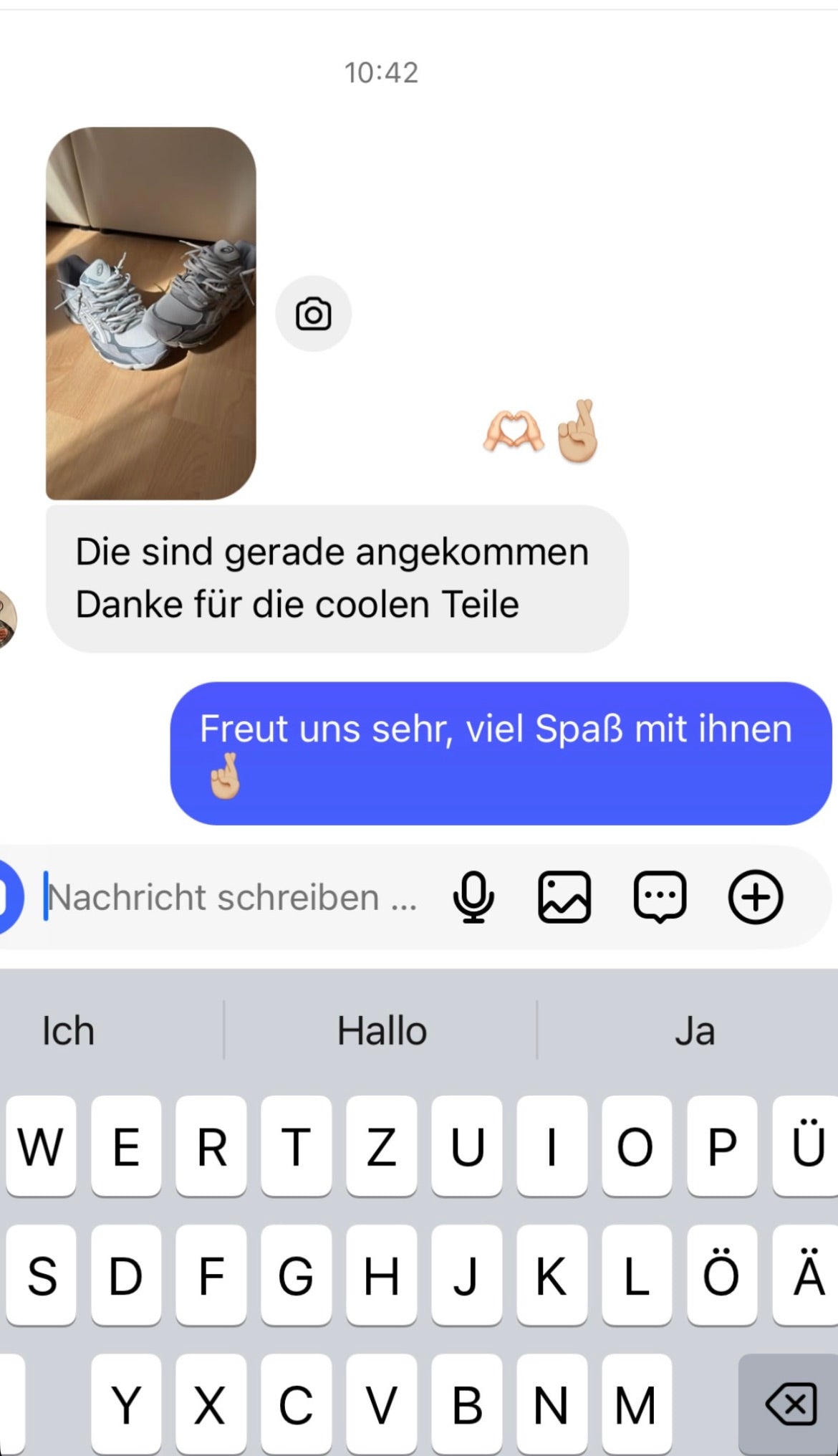This screenshot has height=1456, width=838.
Task: Open the photo gallery picker icon
Action: (564, 897)
